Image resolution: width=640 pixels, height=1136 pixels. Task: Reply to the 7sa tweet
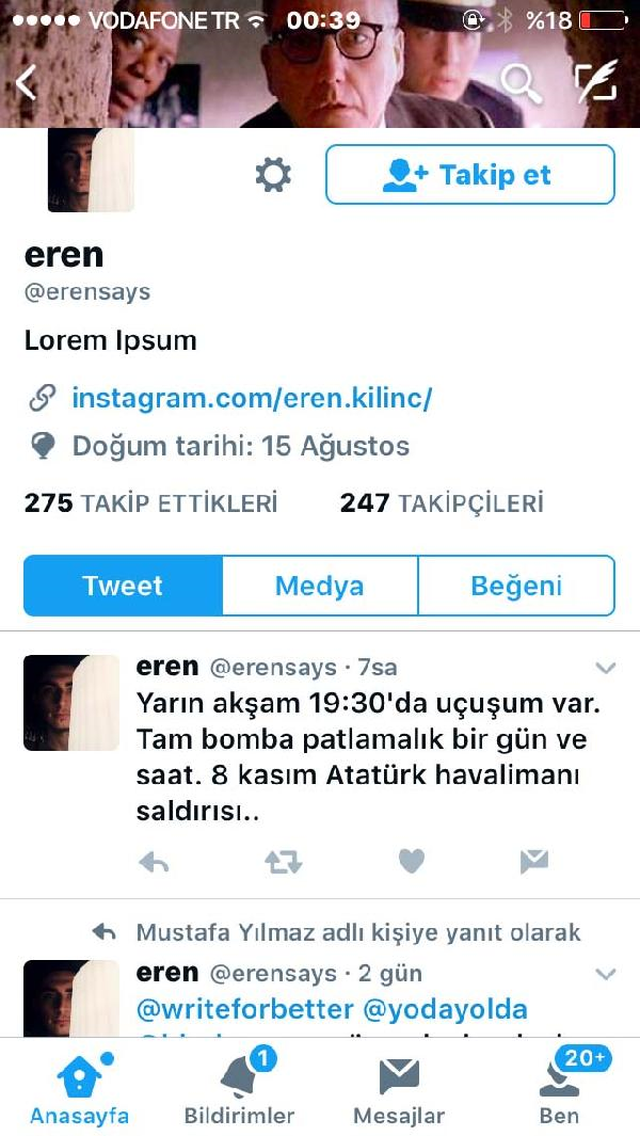tap(154, 861)
